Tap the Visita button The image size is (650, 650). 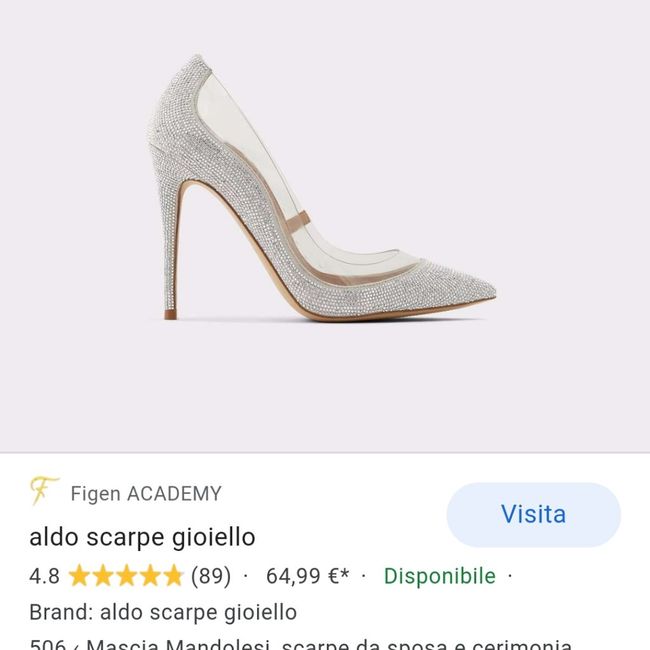(x=533, y=515)
